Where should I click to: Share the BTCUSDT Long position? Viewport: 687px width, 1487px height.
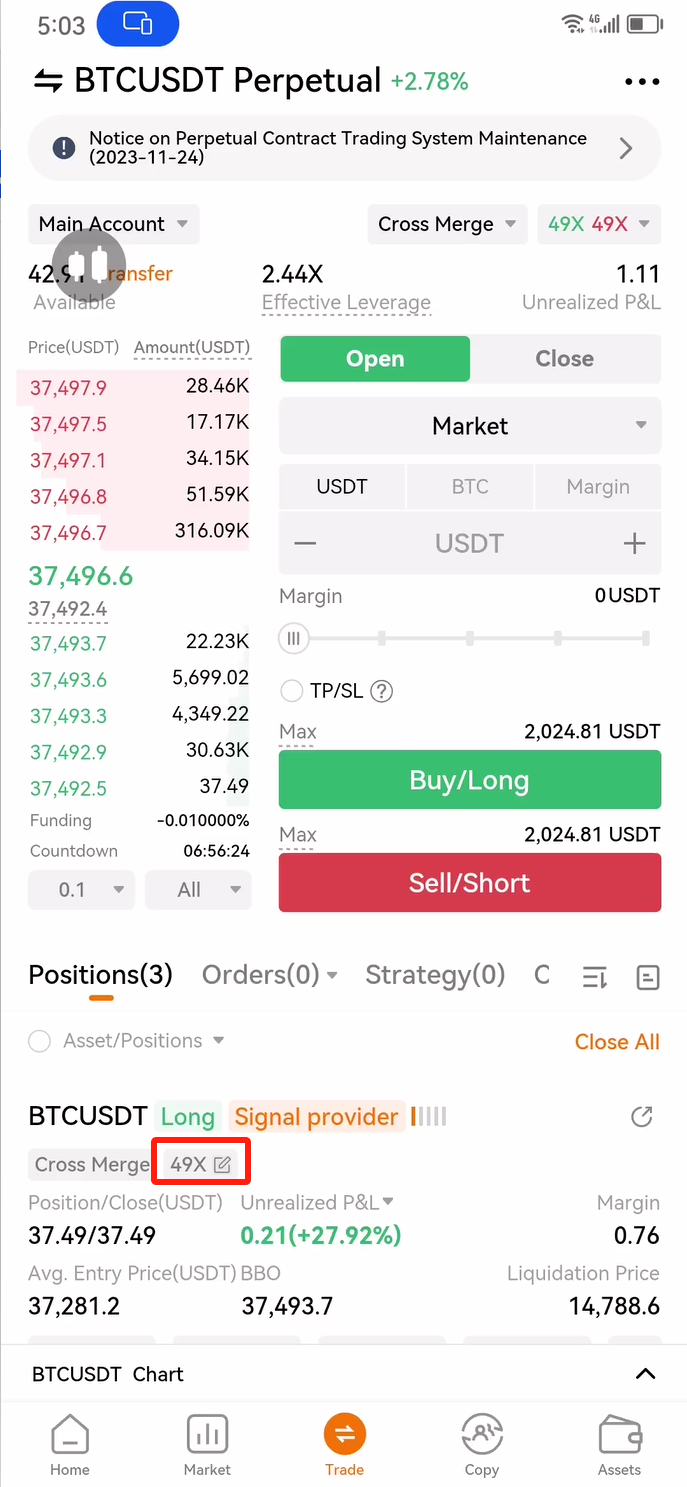642,1117
